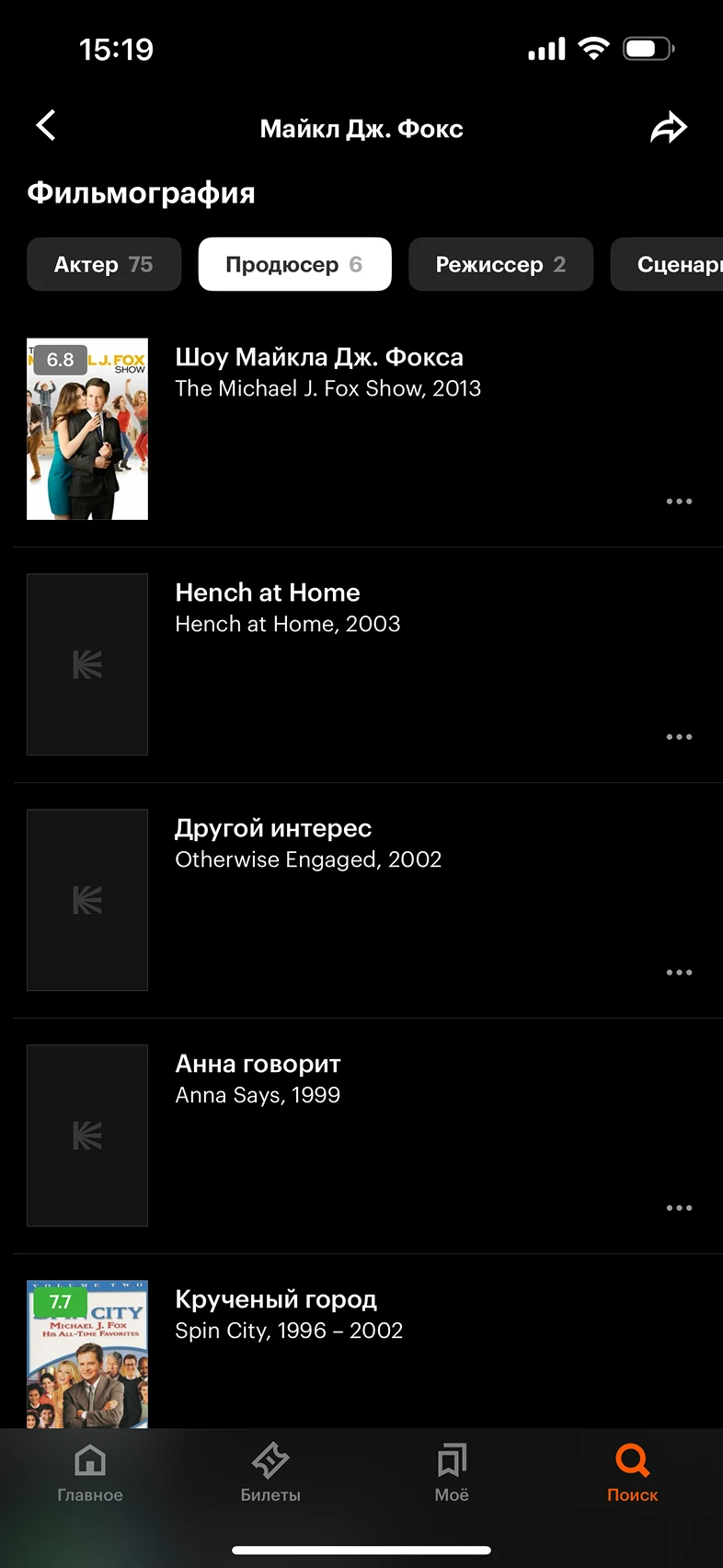This screenshot has height=1568, width=723.
Task: Switch to the Актер filter chip
Action: (x=104, y=265)
